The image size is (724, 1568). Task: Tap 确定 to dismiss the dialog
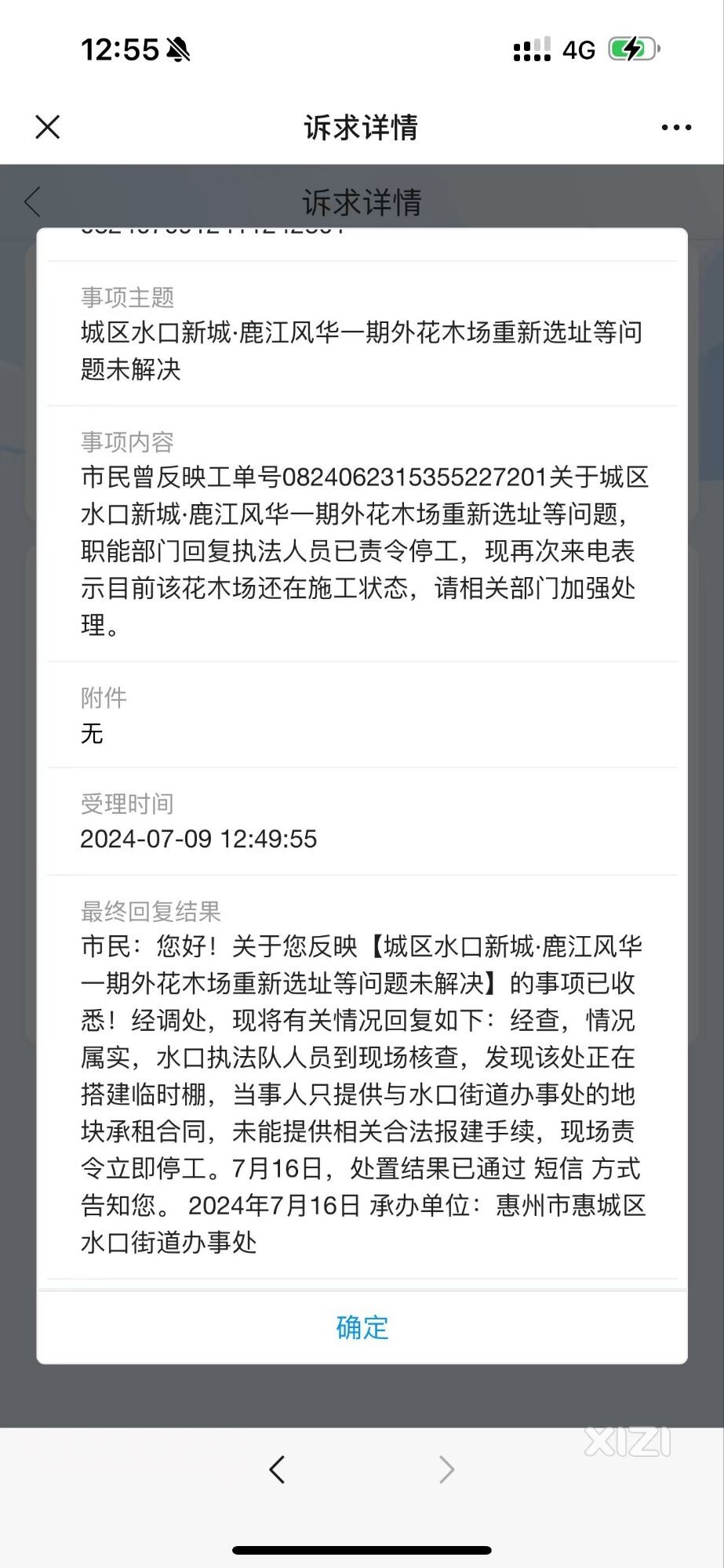(362, 1327)
